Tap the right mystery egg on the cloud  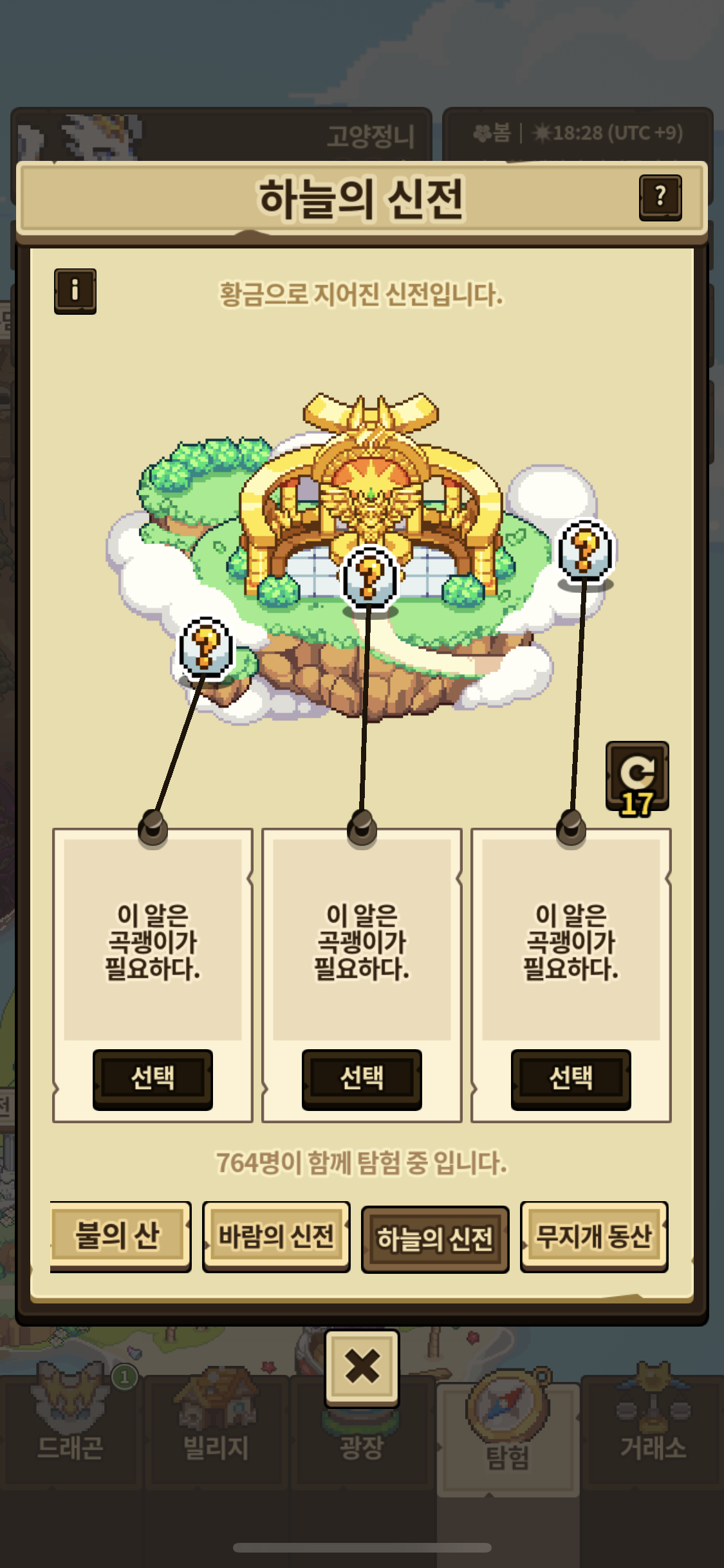pyautogui.click(x=585, y=550)
